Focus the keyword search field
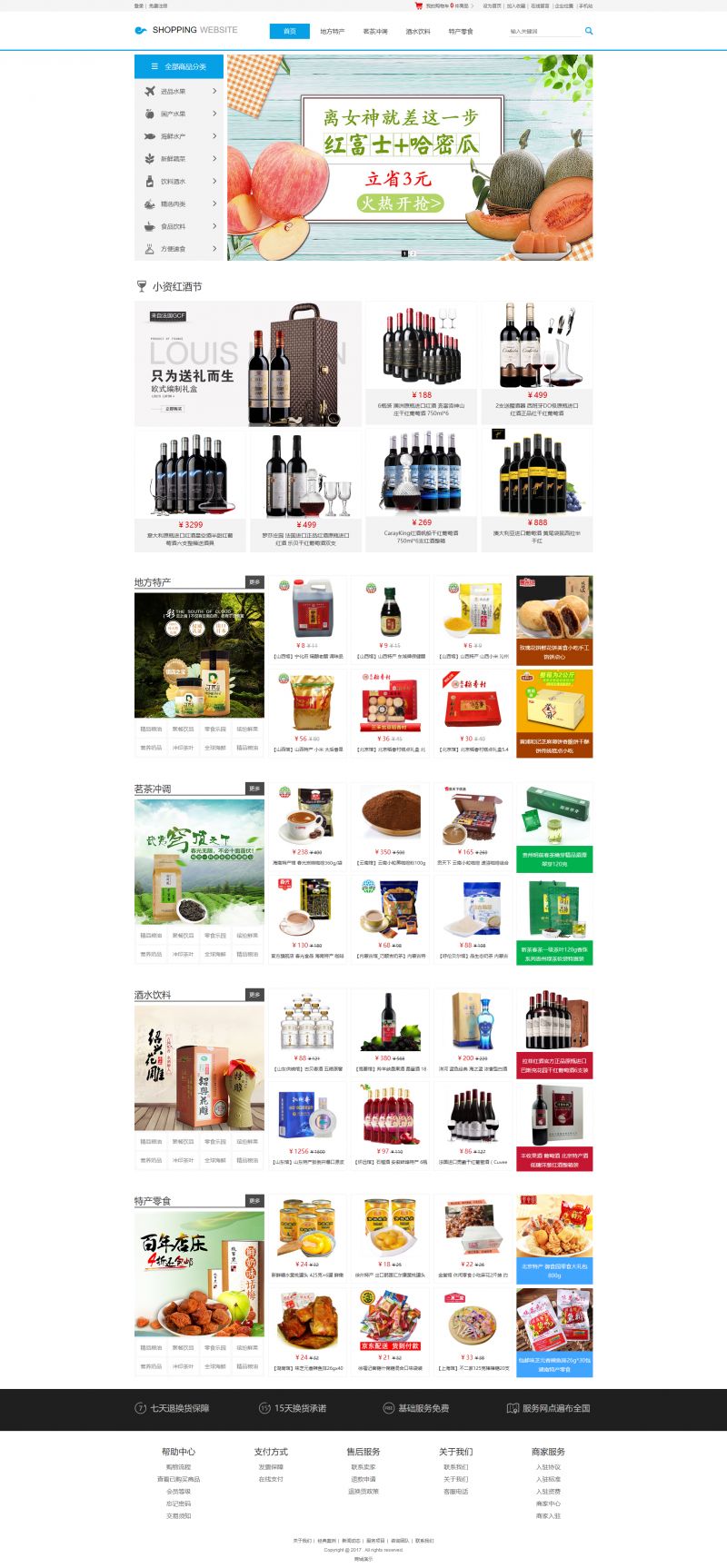The image size is (727, 1568). (x=543, y=31)
